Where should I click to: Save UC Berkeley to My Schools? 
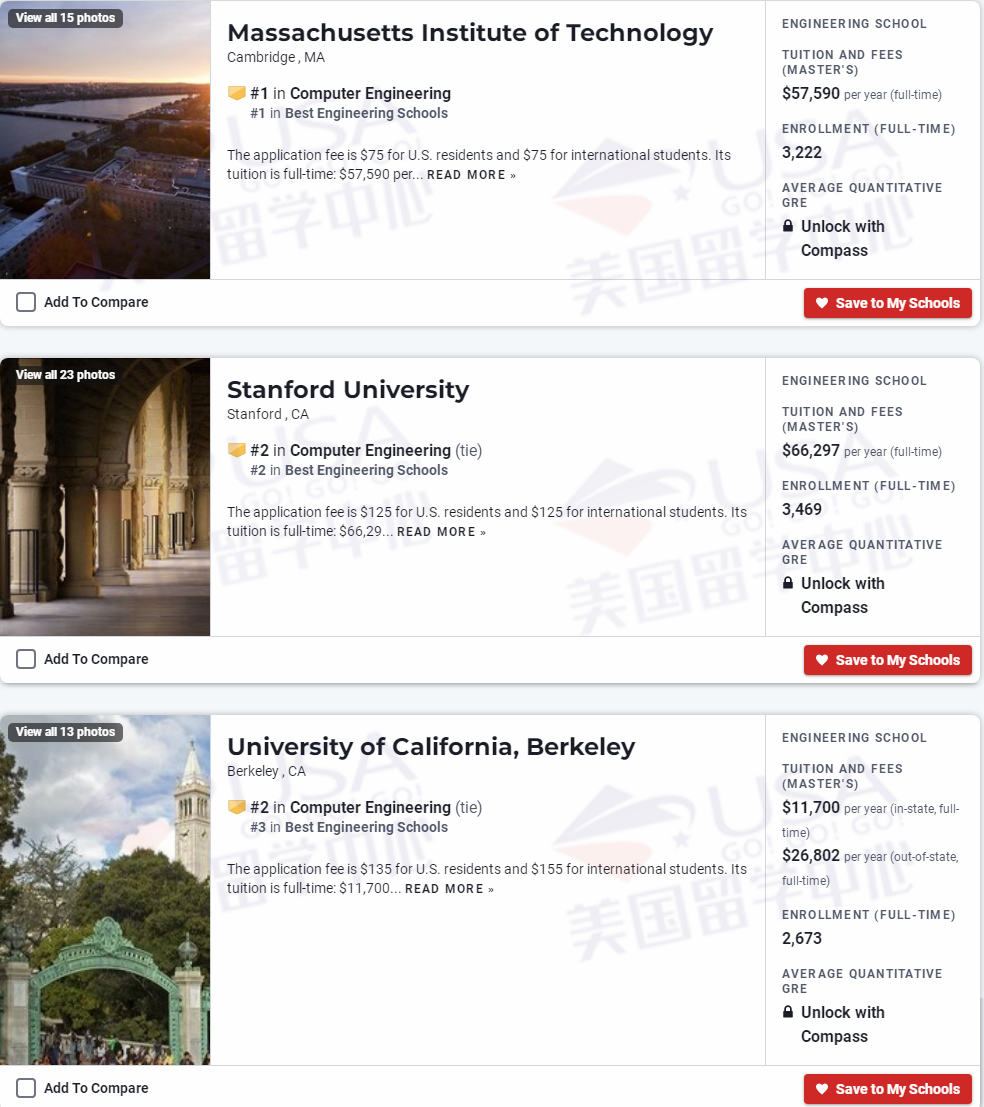pos(887,1089)
